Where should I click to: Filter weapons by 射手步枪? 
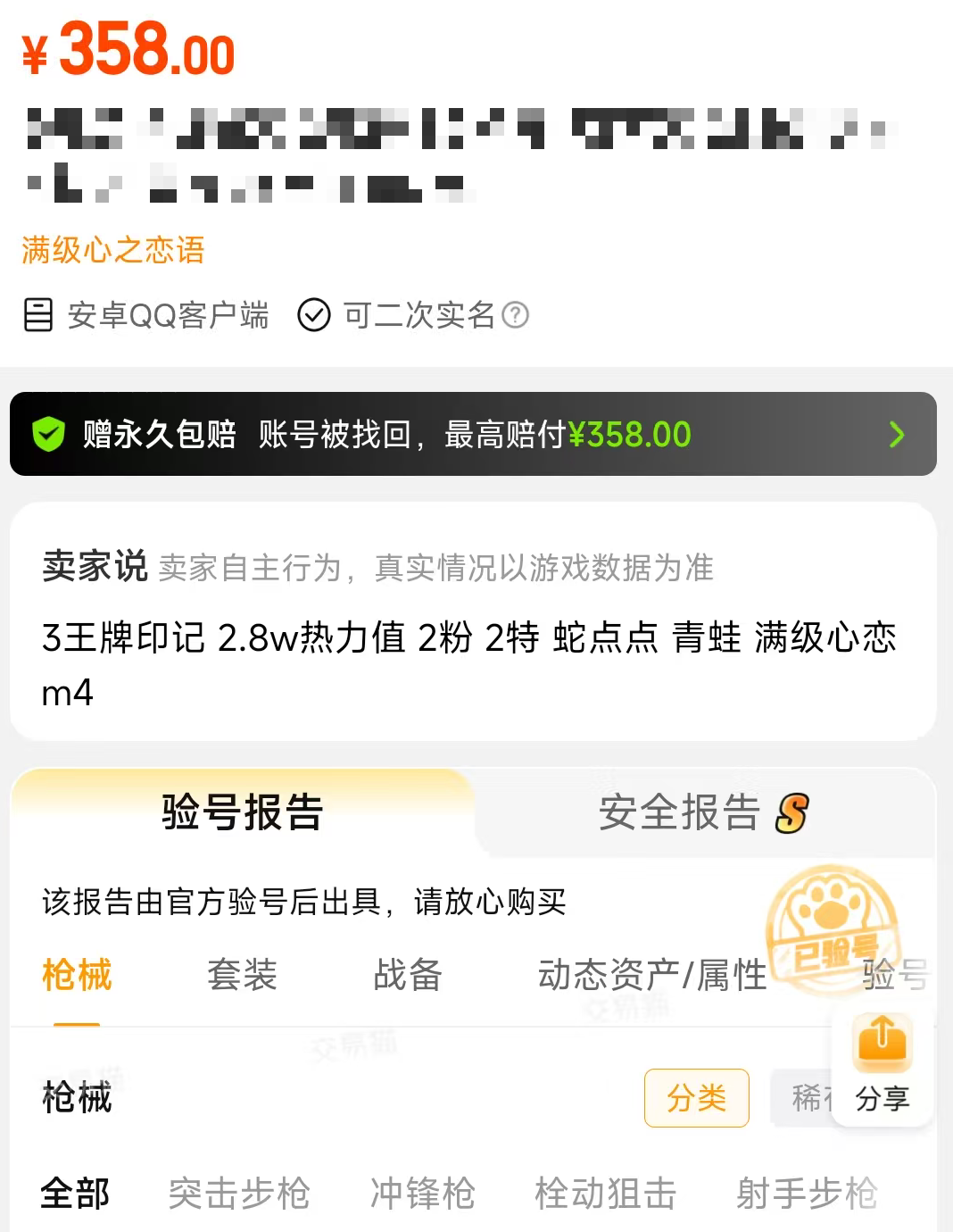[807, 1193]
